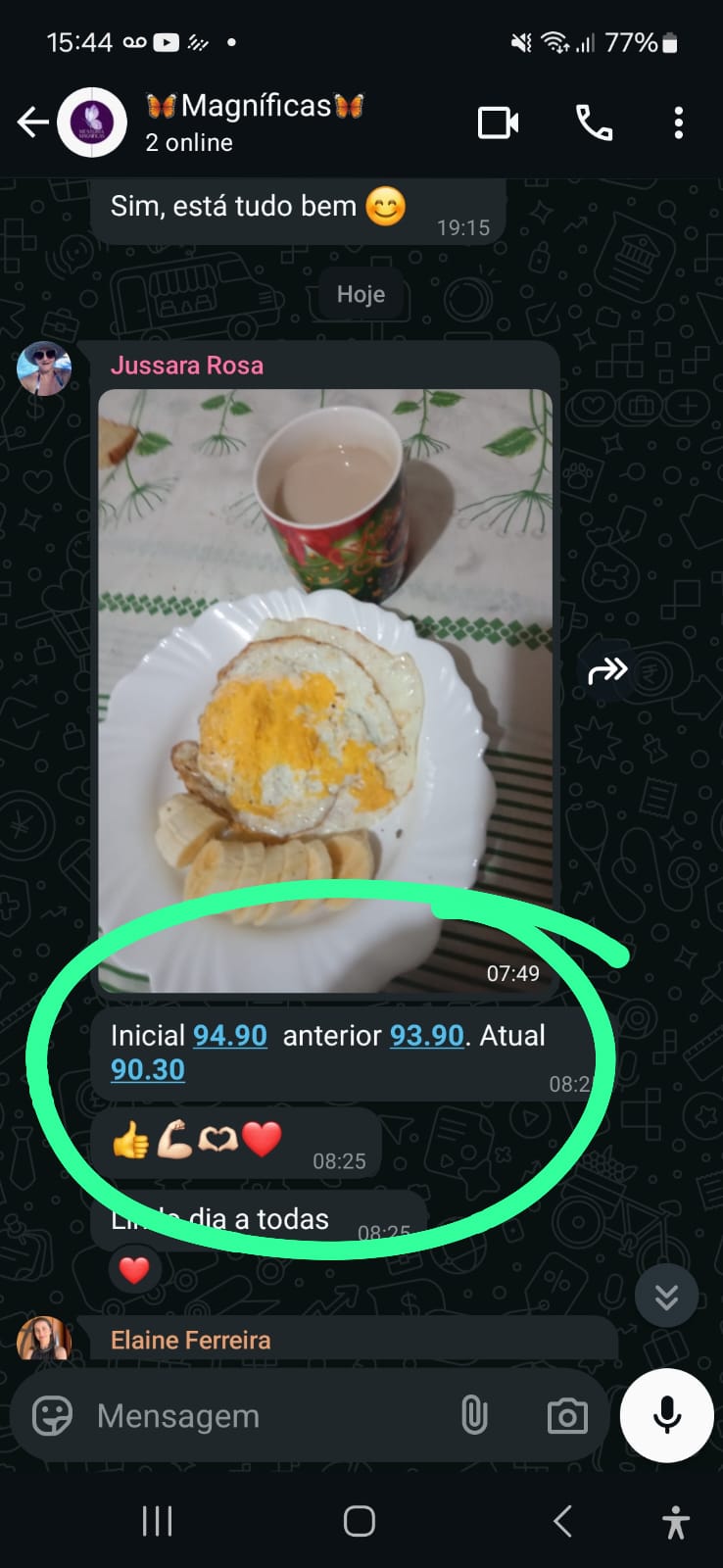Jump to the latest messages

(x=666, y=1297)
